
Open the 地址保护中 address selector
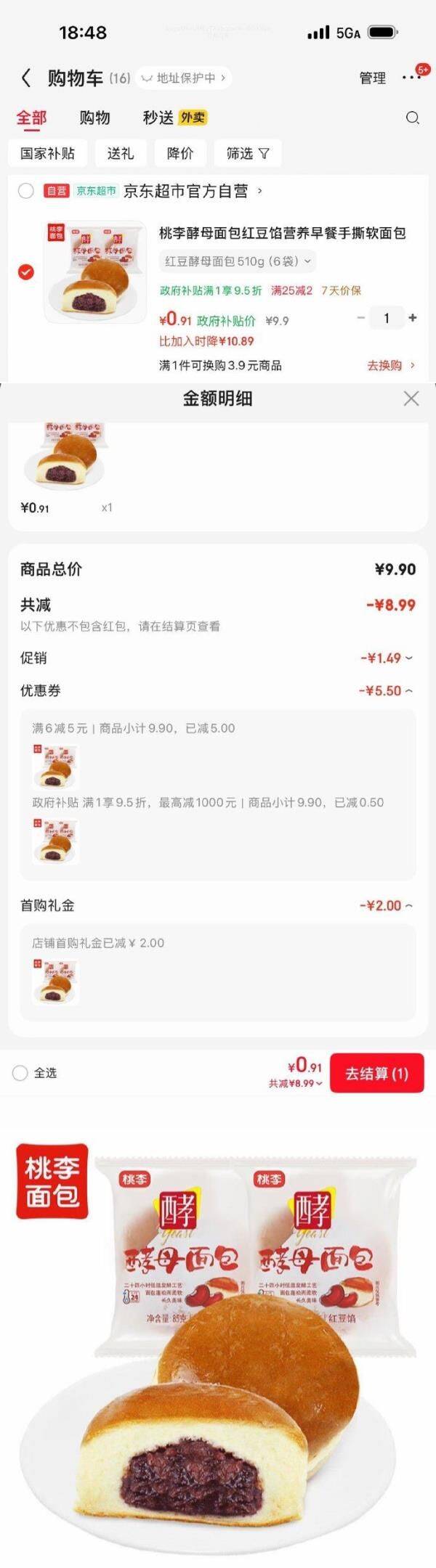click(182, 78)
